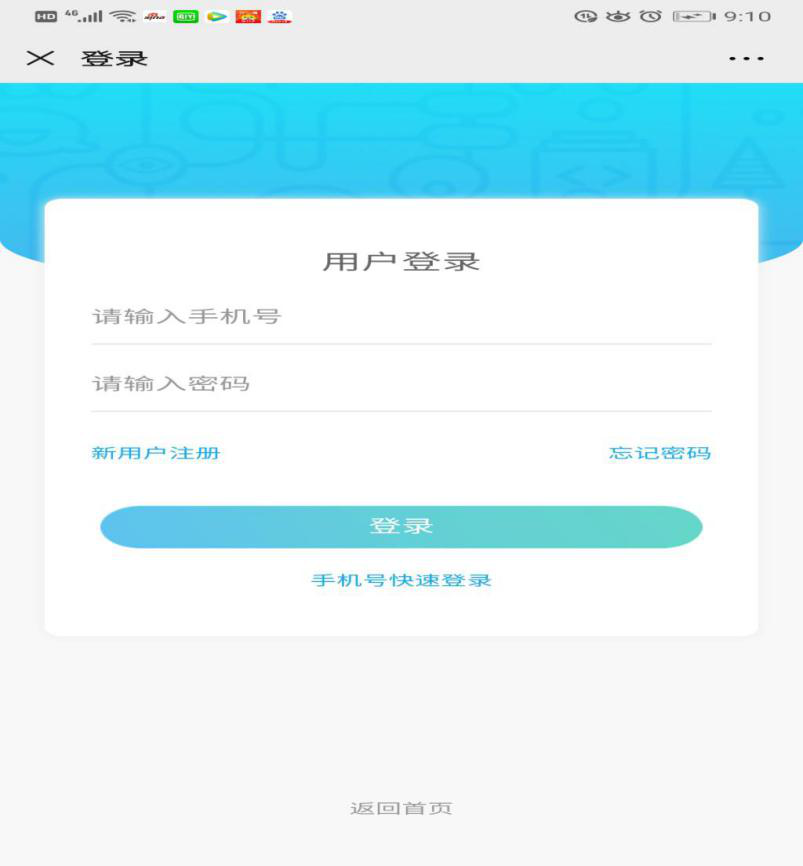Screen dimensions: 803x866
Task: Return to the home page (返回首页)
Action: tap(401, 808)
